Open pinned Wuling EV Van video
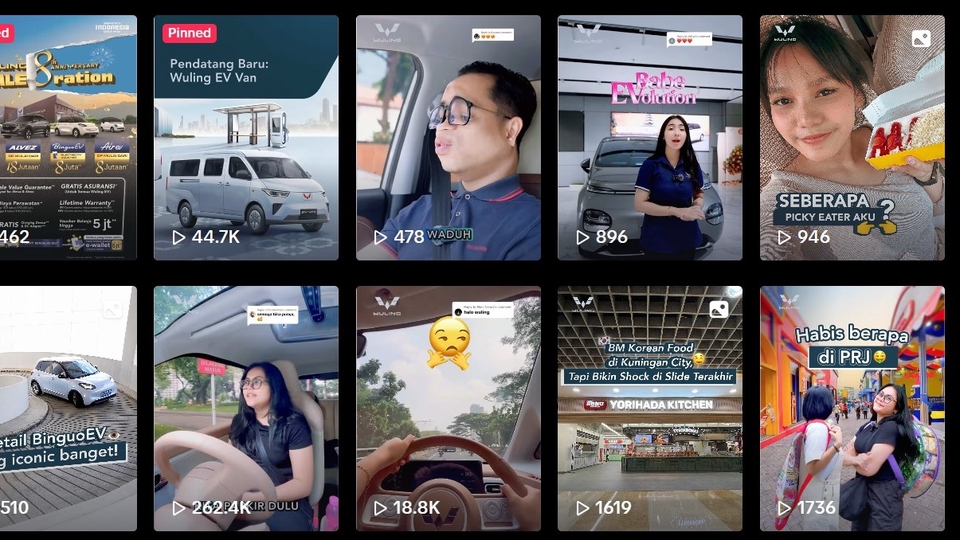This screenshot has height=540, width=960. pos(246,137)
